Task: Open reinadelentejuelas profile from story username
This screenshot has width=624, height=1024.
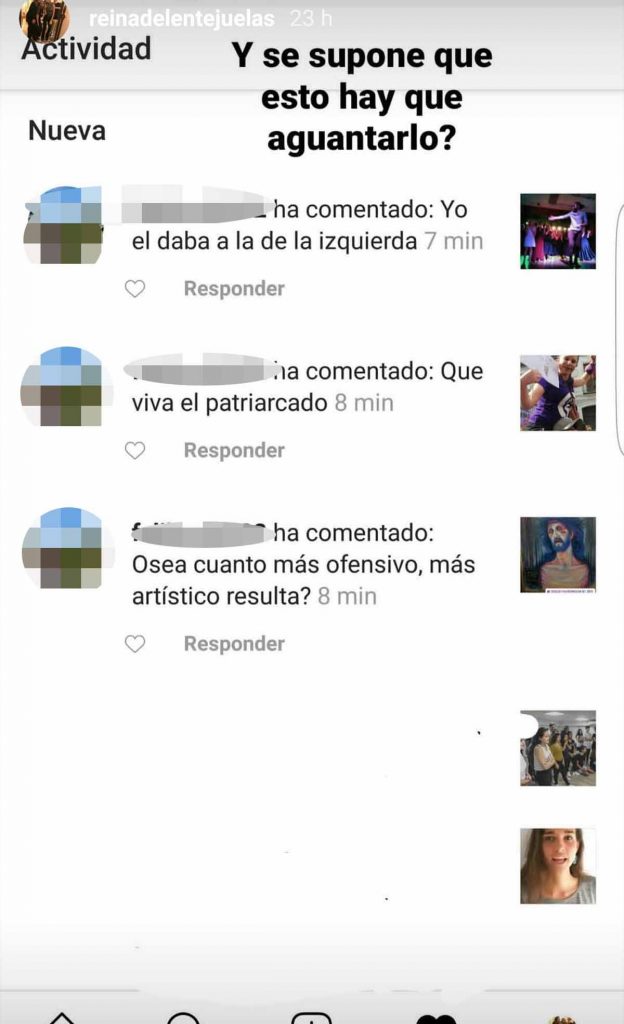Action: coord(181,18)
